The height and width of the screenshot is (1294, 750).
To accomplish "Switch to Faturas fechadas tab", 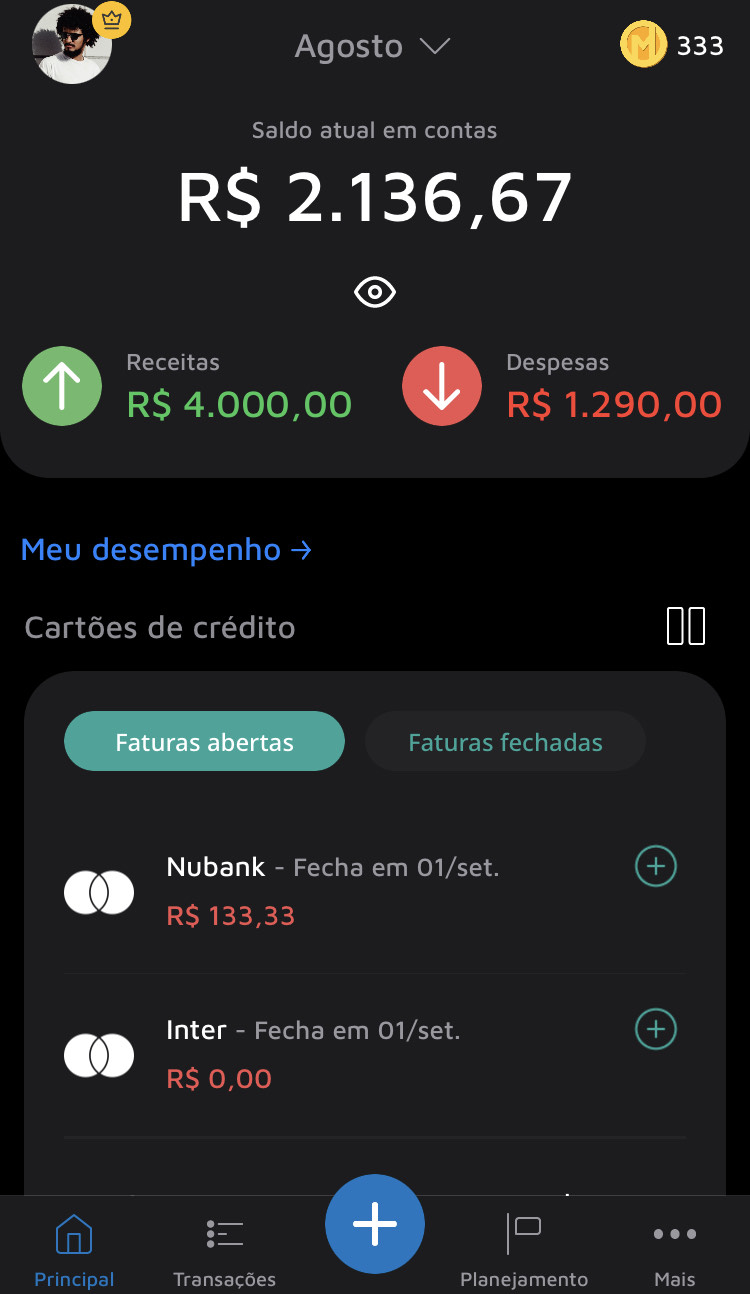I will click(x=505, y=742).
